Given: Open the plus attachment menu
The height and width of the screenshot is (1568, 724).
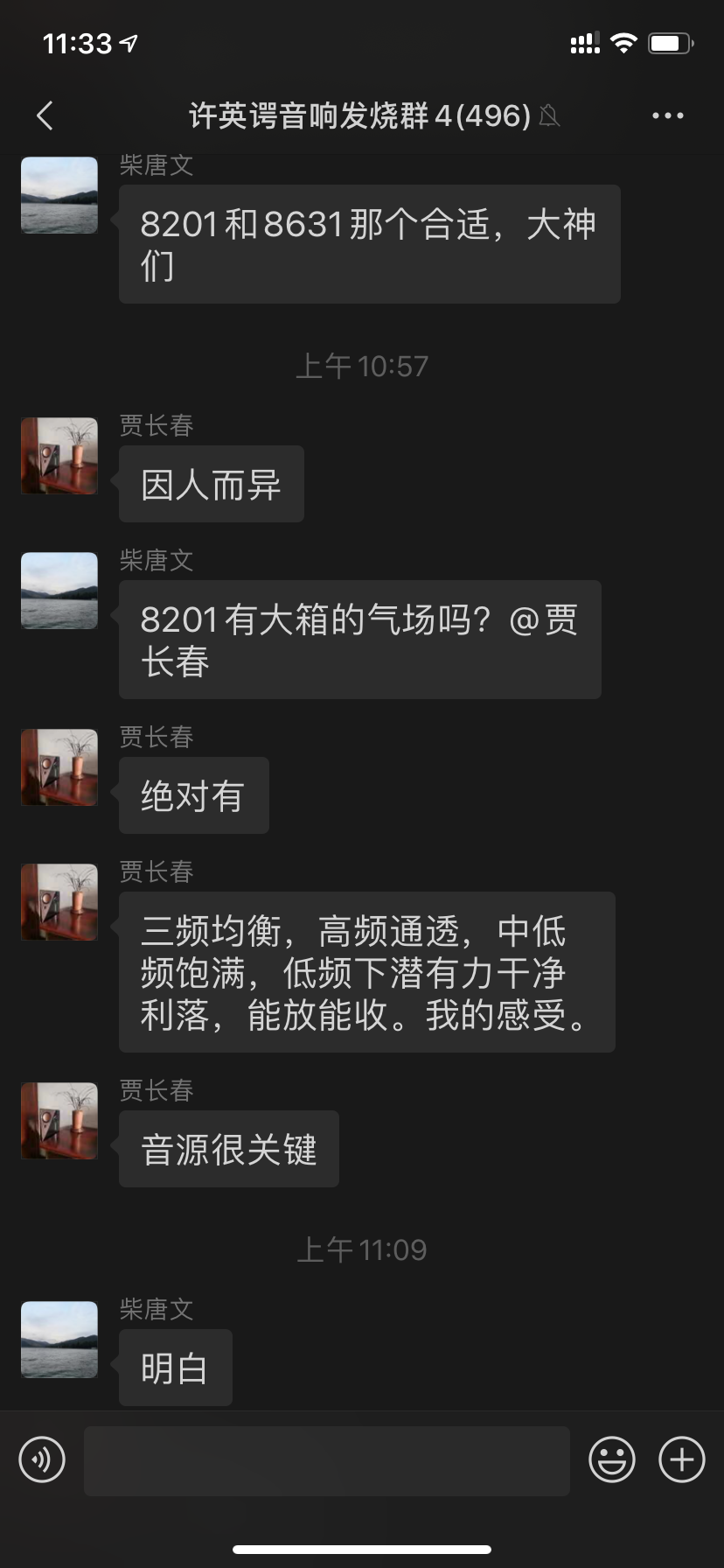Looking at the screenshot, I should pyautogui.click(x=681, y=1459).
